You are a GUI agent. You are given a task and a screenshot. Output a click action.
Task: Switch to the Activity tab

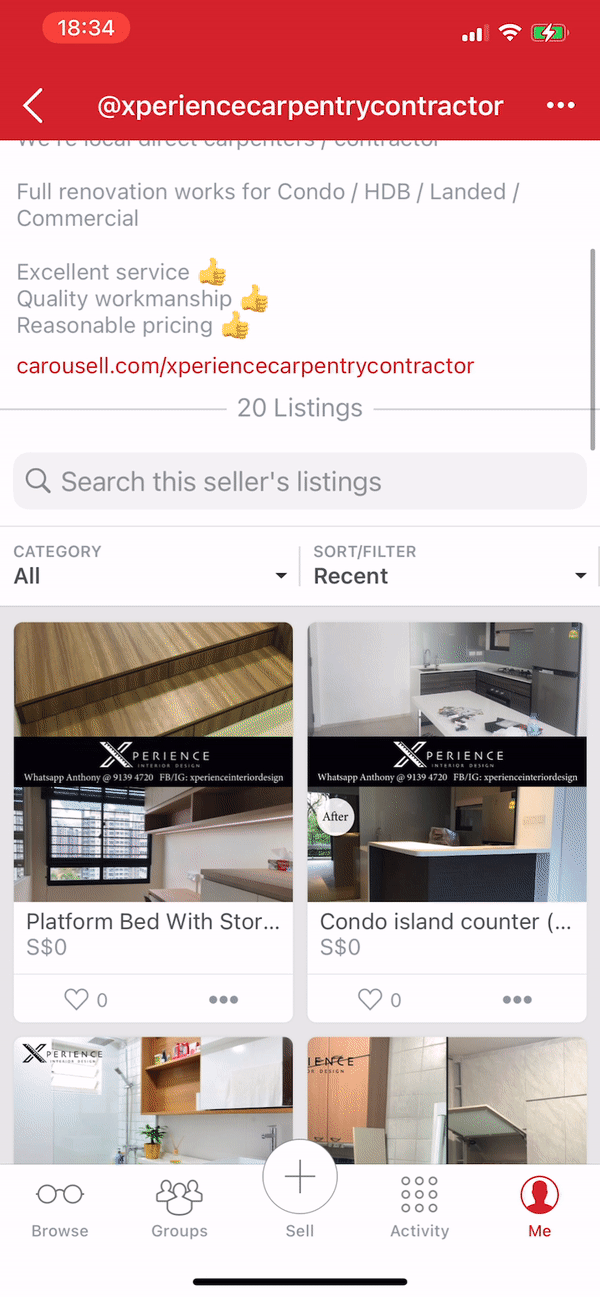tap(419, 1206)
